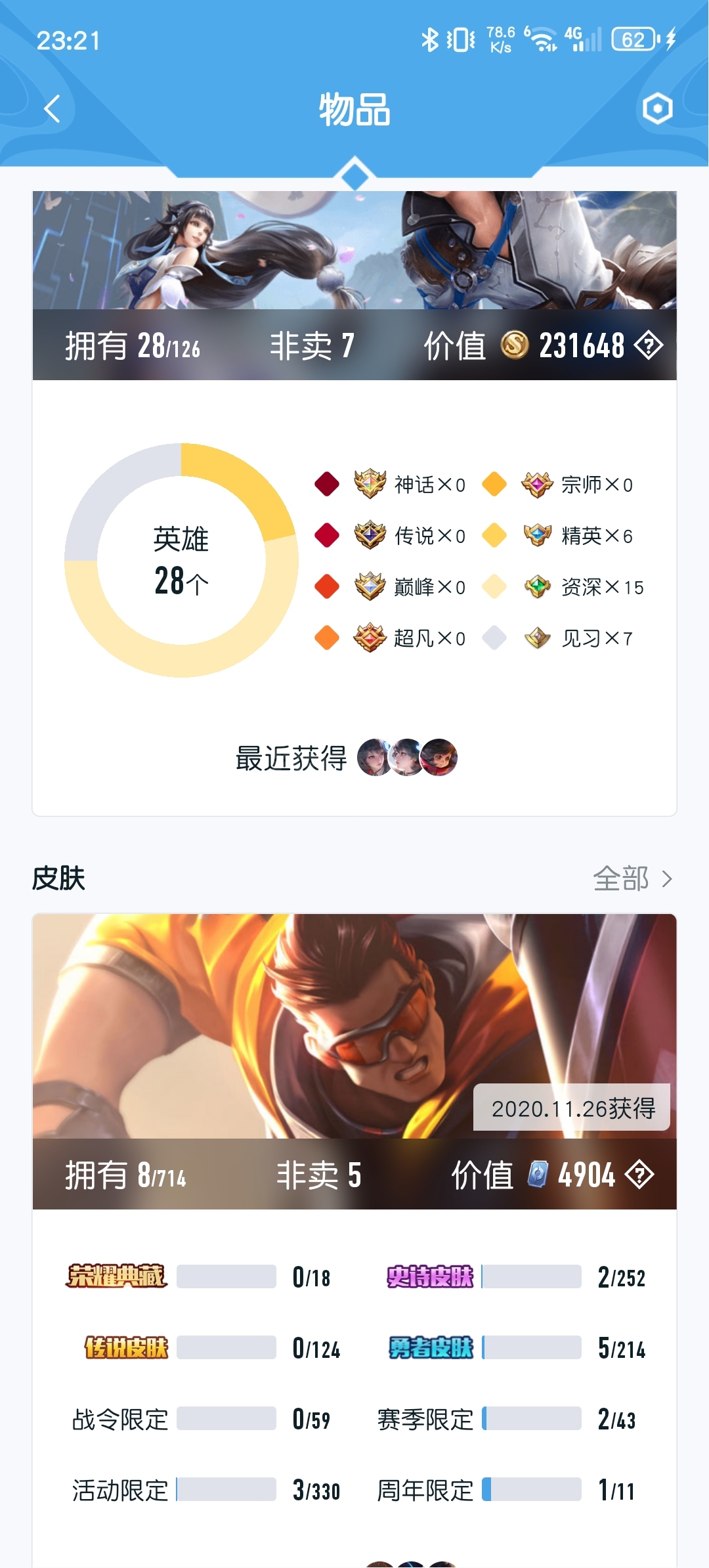This screenshot has height=1568, width=709.
Task: Tap the info icon beside skin value 4904
Action: click(639, 1175)
